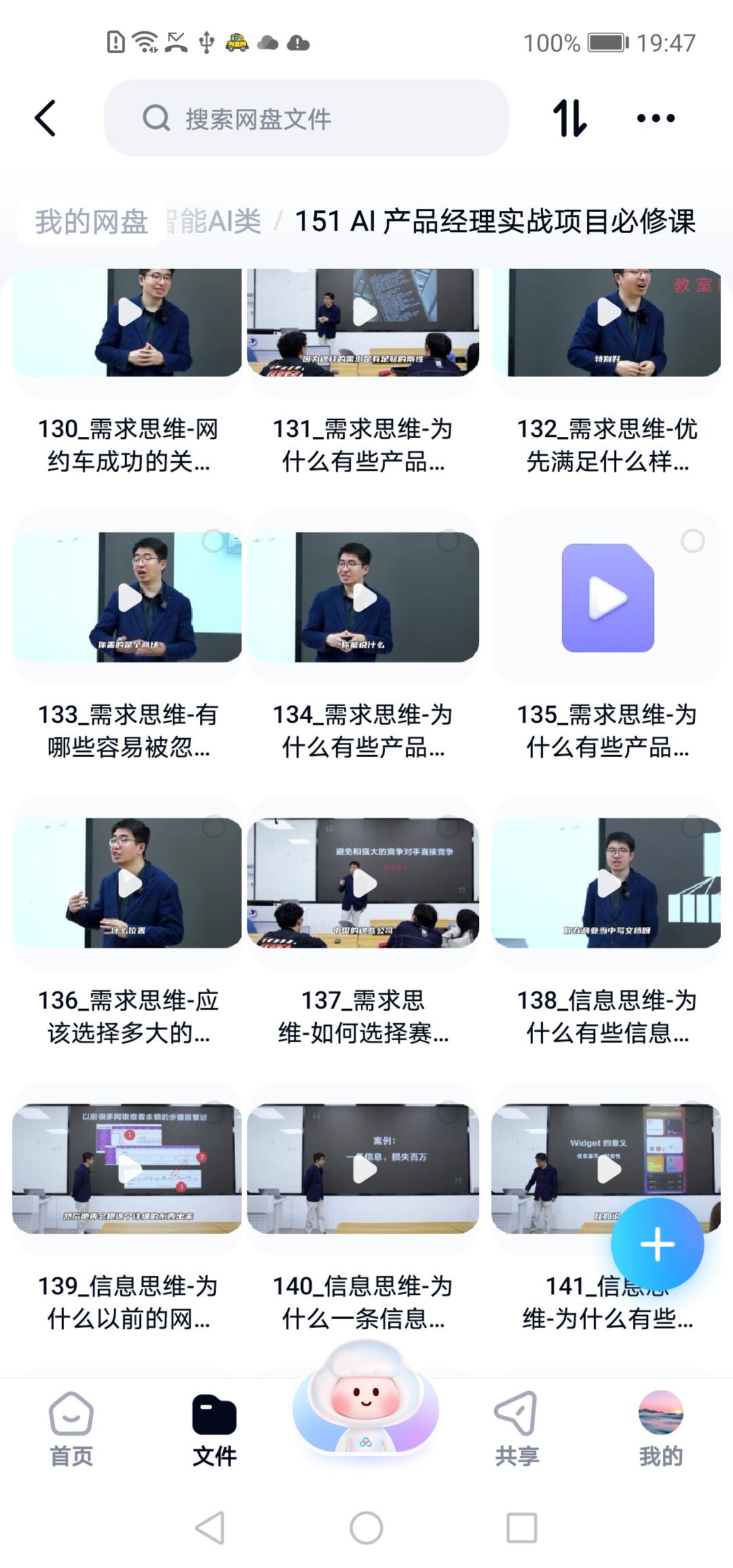Image resolution: width=733 pixels, height=1568 pixels.
Task: Switch to the 首页 tab
Action: point(71,1428)
